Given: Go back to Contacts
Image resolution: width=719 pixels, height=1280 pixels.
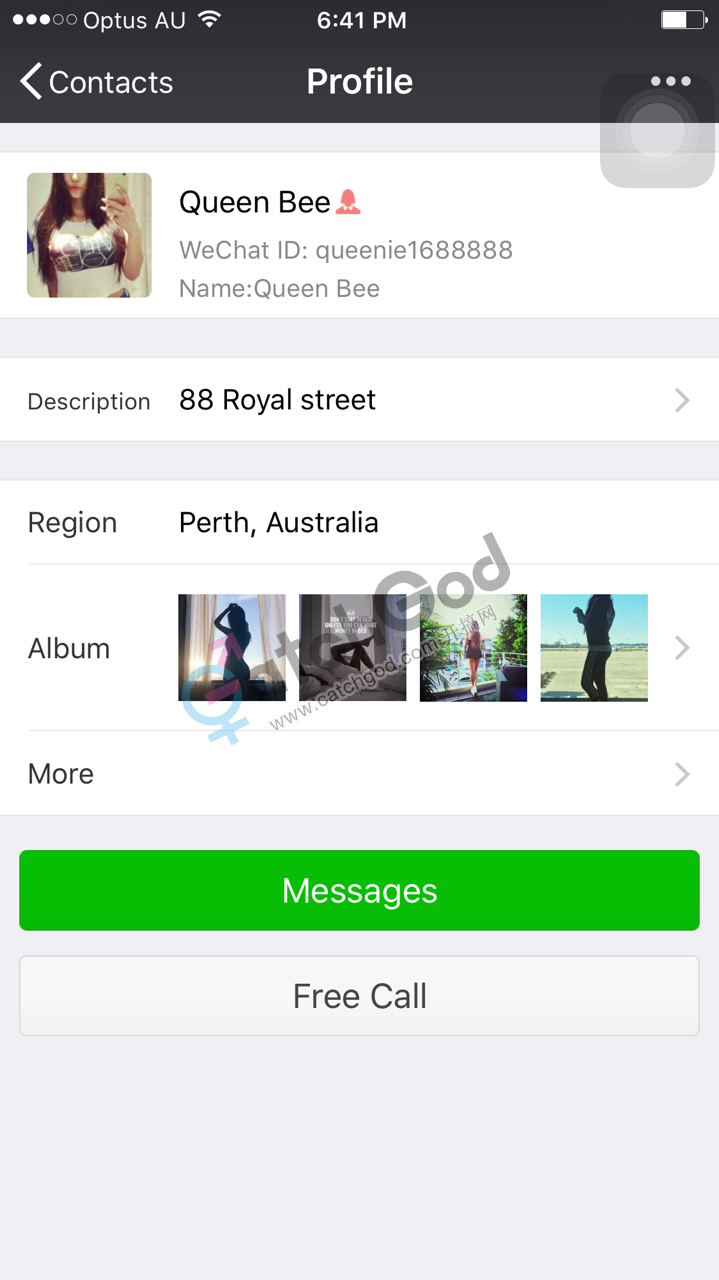Looking at the screenshot, I should pos(96,82).
